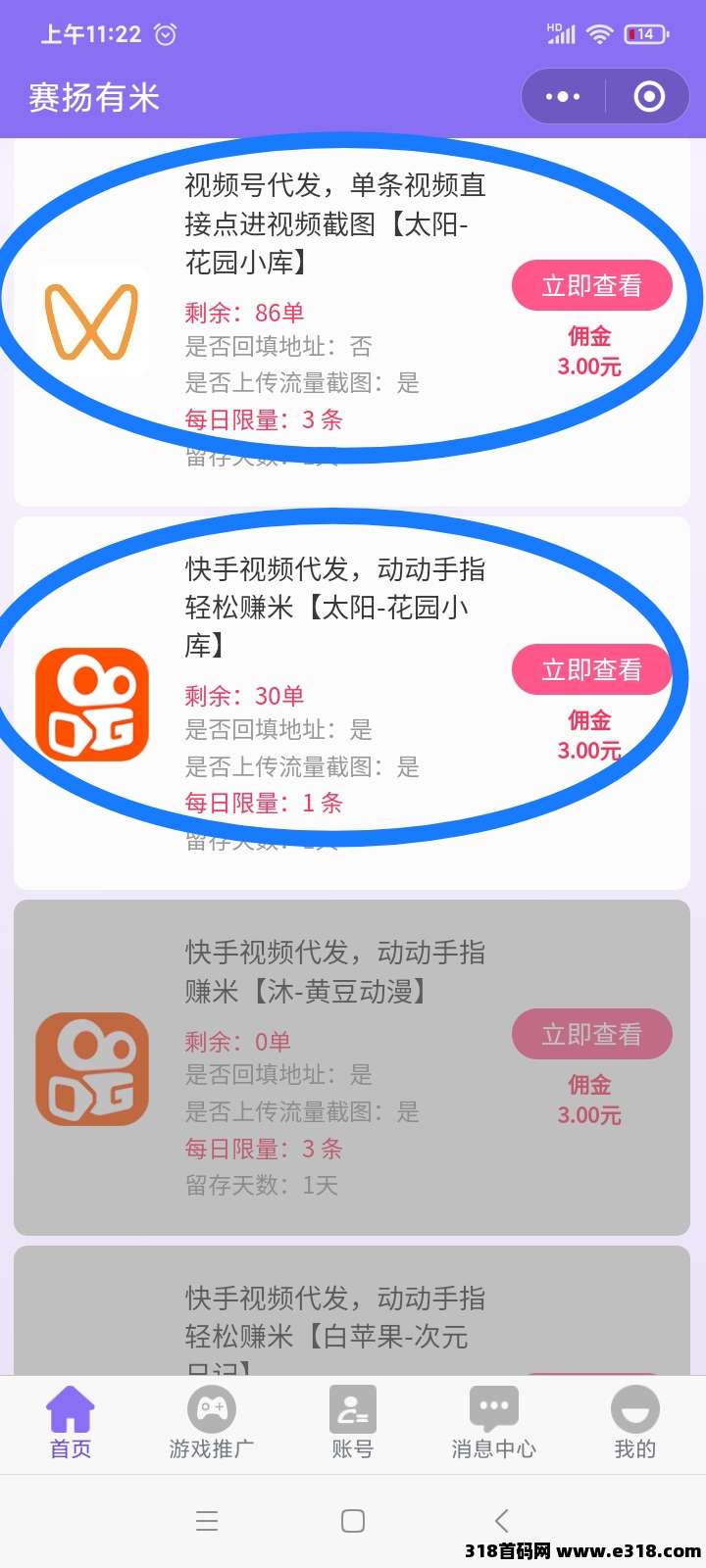Viewport: 706px width, 1568px height.
Task: Tap 立即查看 for 快手视频代发 太阳-花园小库 task
Action: pyautogui.click(x=591, y=670)
